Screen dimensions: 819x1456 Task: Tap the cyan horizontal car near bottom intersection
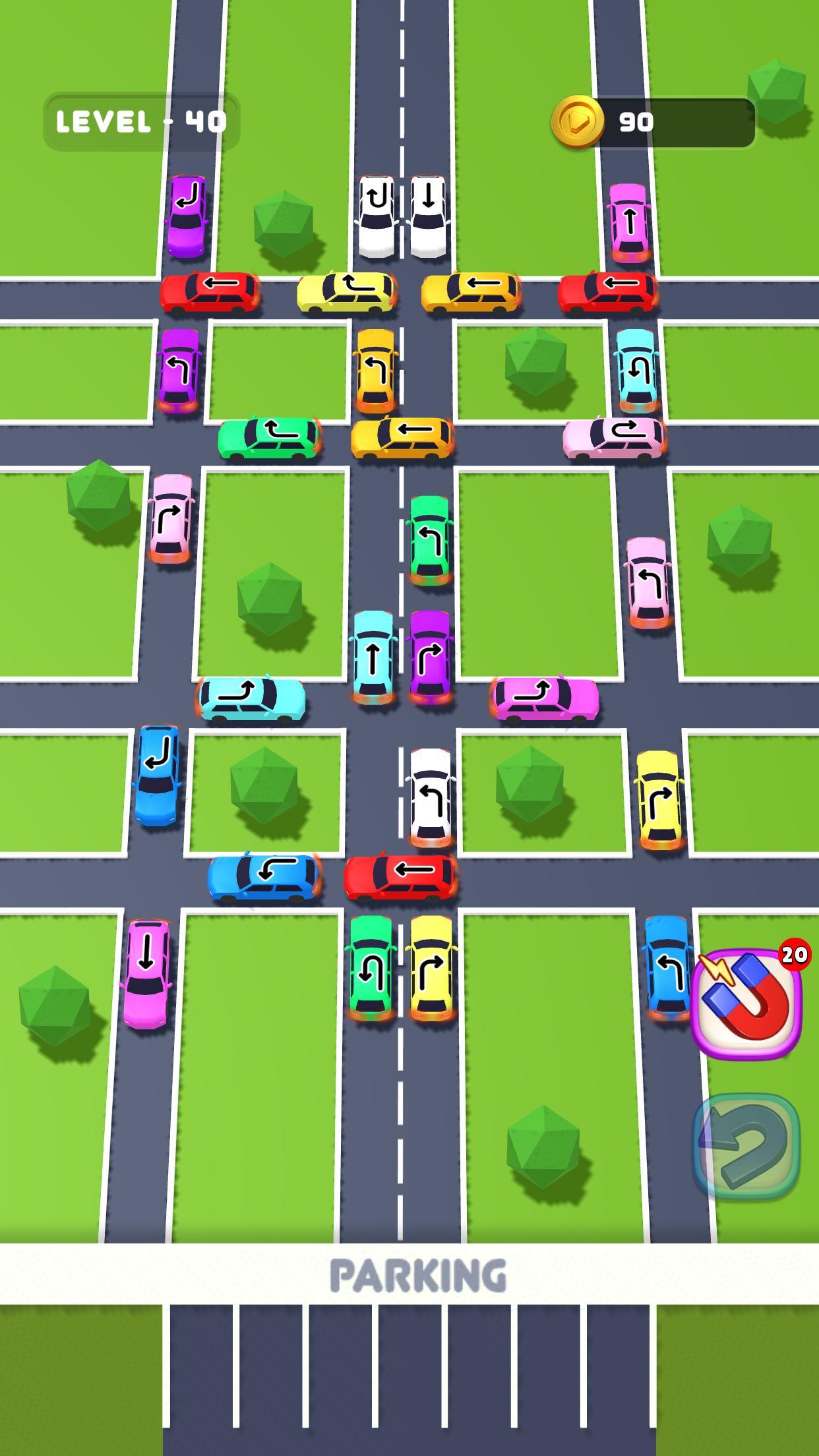pyautogui.click(x=253, y=698)
